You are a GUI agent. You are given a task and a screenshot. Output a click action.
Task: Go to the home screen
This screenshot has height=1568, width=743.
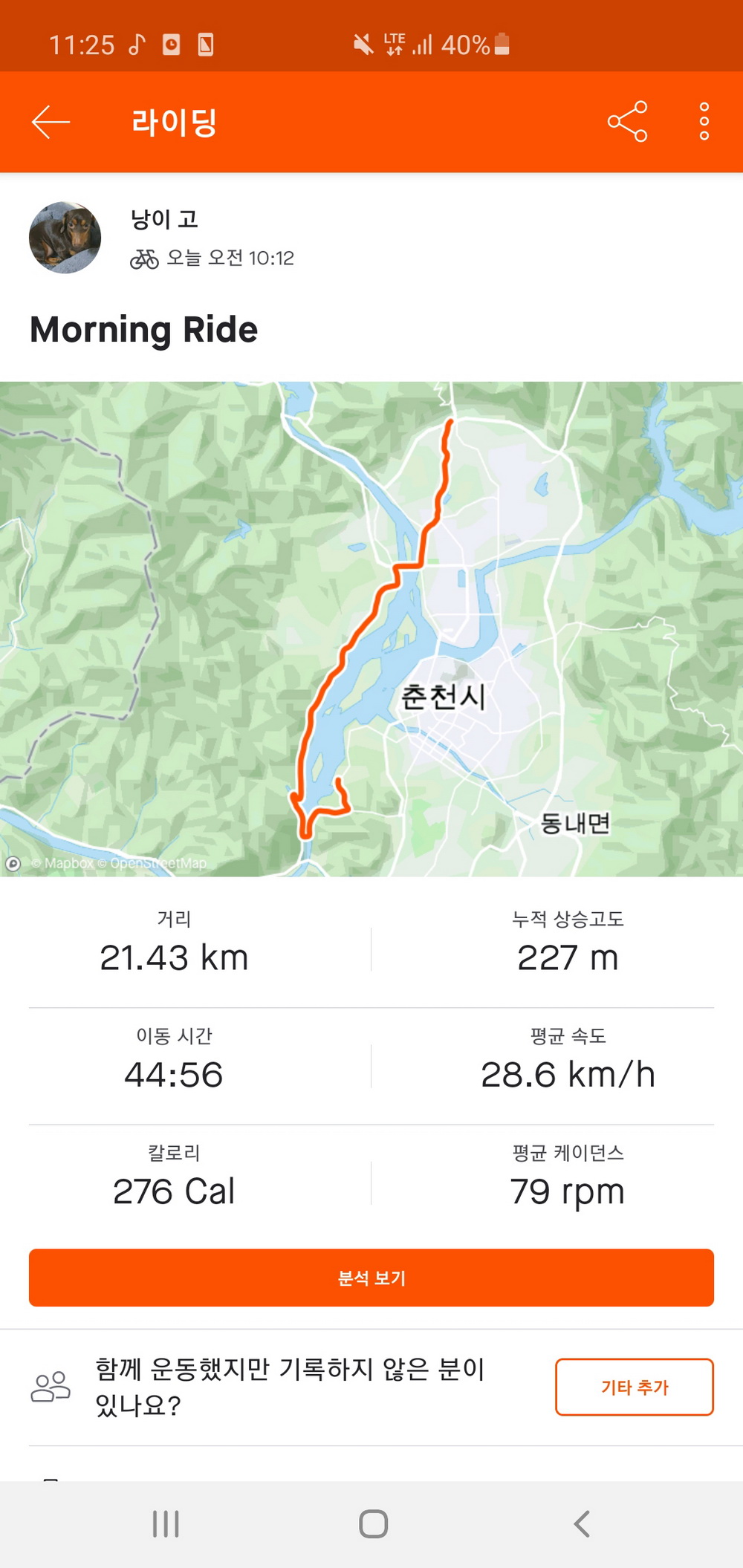[373, 1524]
